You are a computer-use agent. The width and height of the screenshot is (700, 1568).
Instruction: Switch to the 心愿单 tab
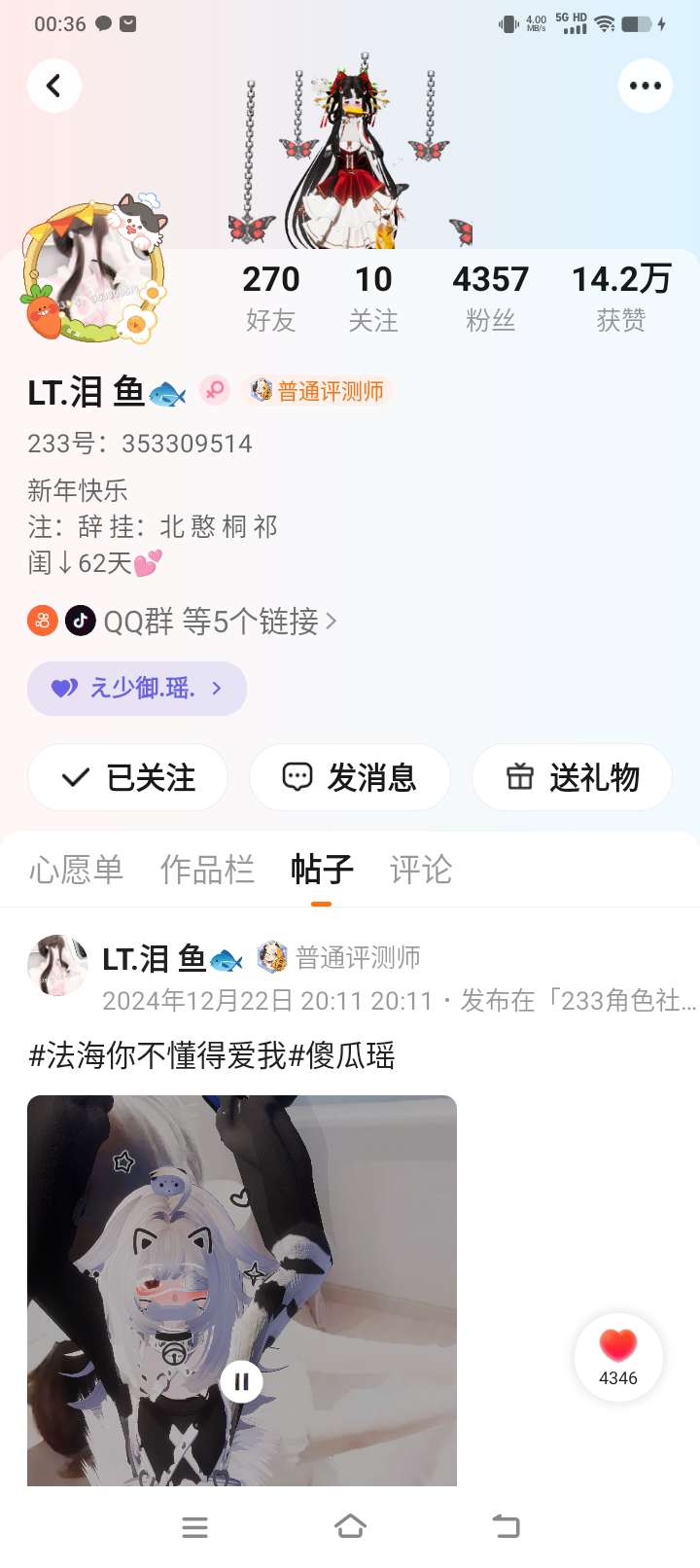click(x=76, y=869)
